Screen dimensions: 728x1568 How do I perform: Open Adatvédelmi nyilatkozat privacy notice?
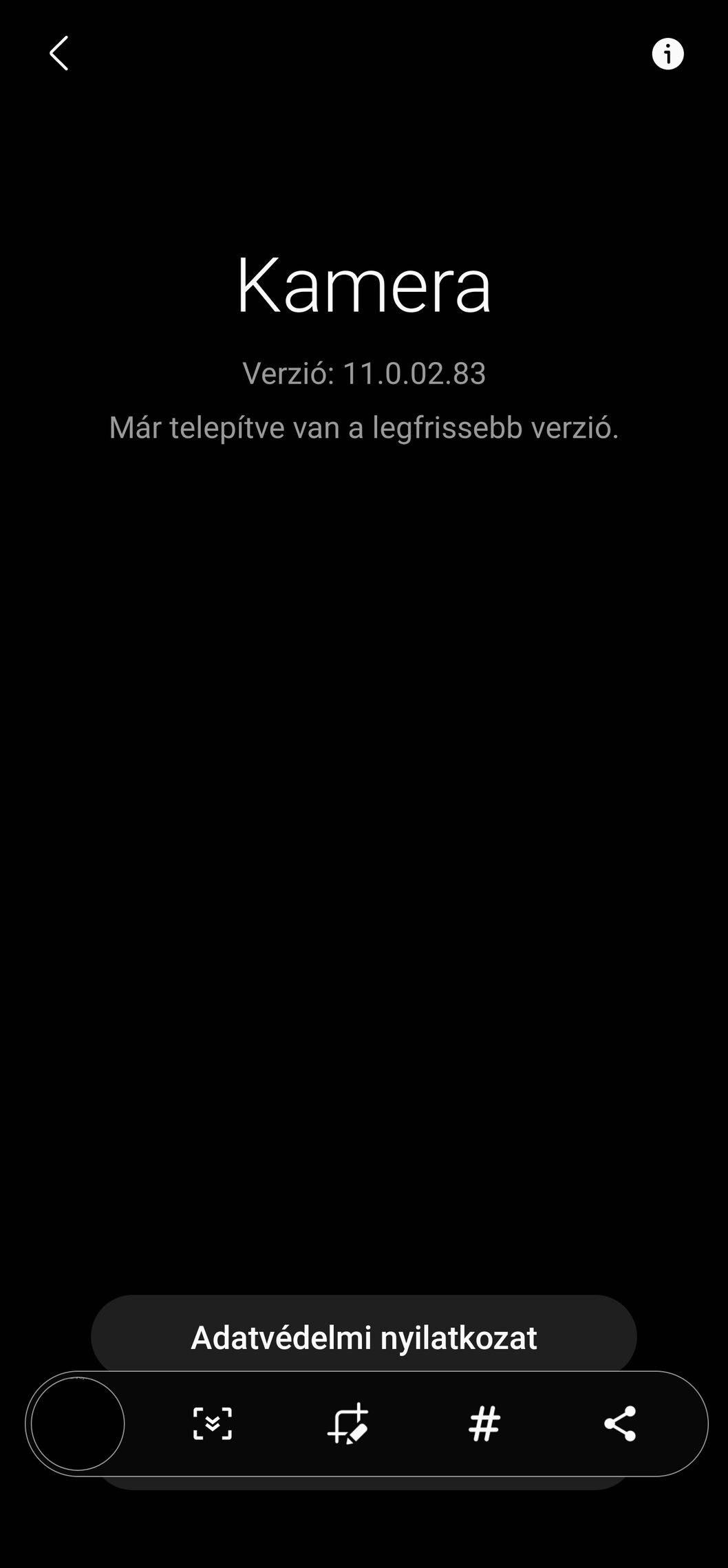(363, 1337)
